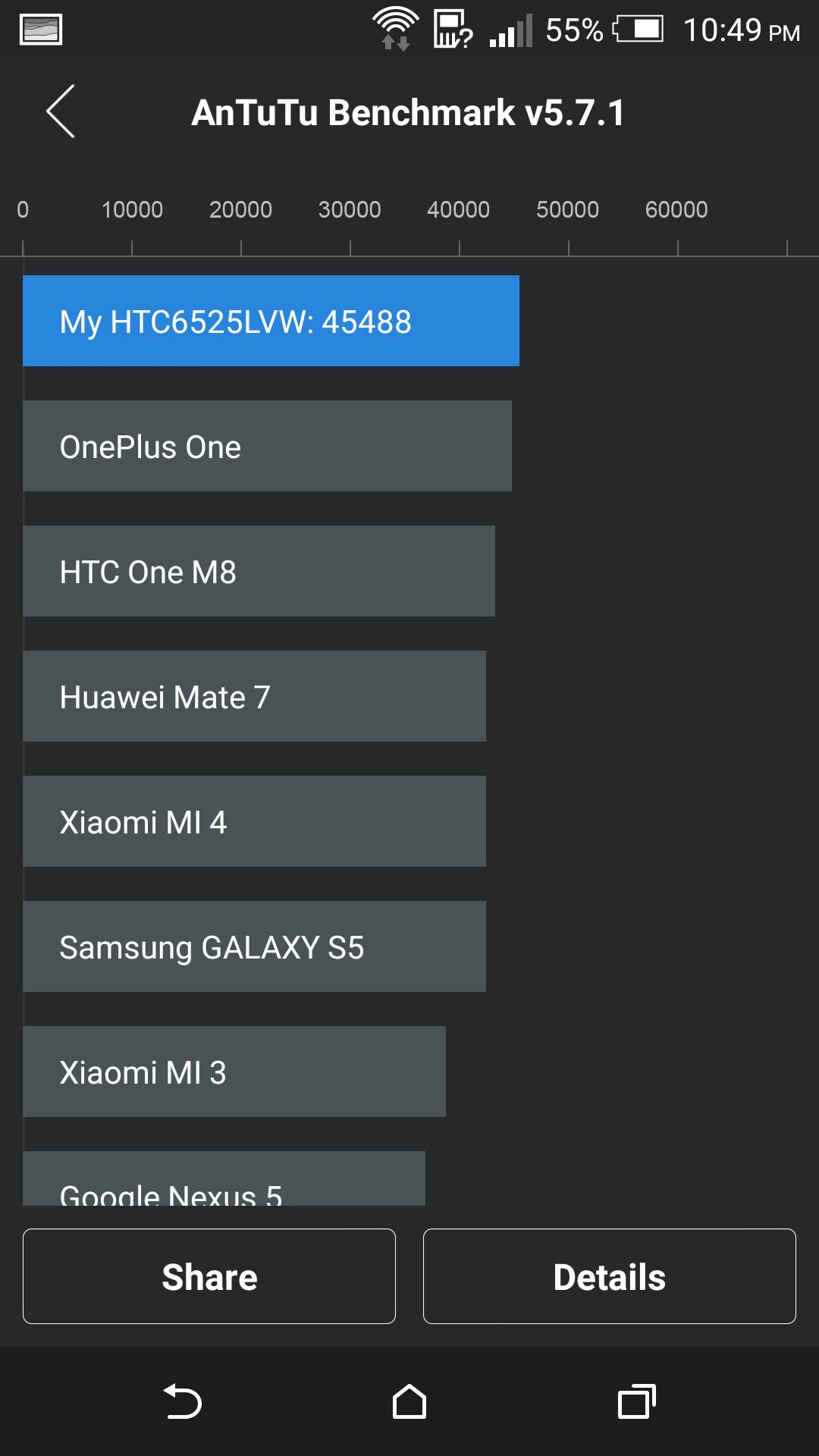Open the Details of the benchmark

pos(609,1276)
